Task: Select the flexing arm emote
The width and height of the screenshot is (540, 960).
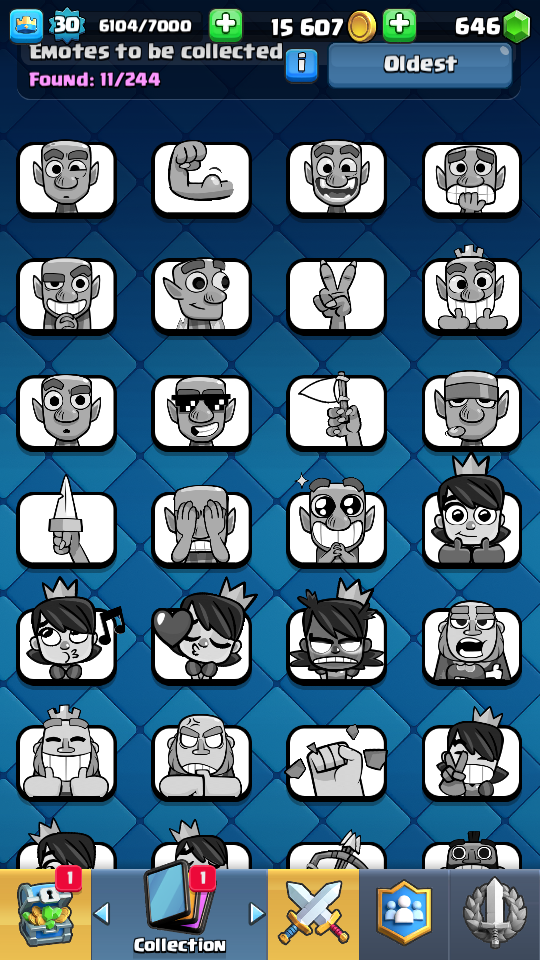Action: pyautogui.click(x=201, y=179)
